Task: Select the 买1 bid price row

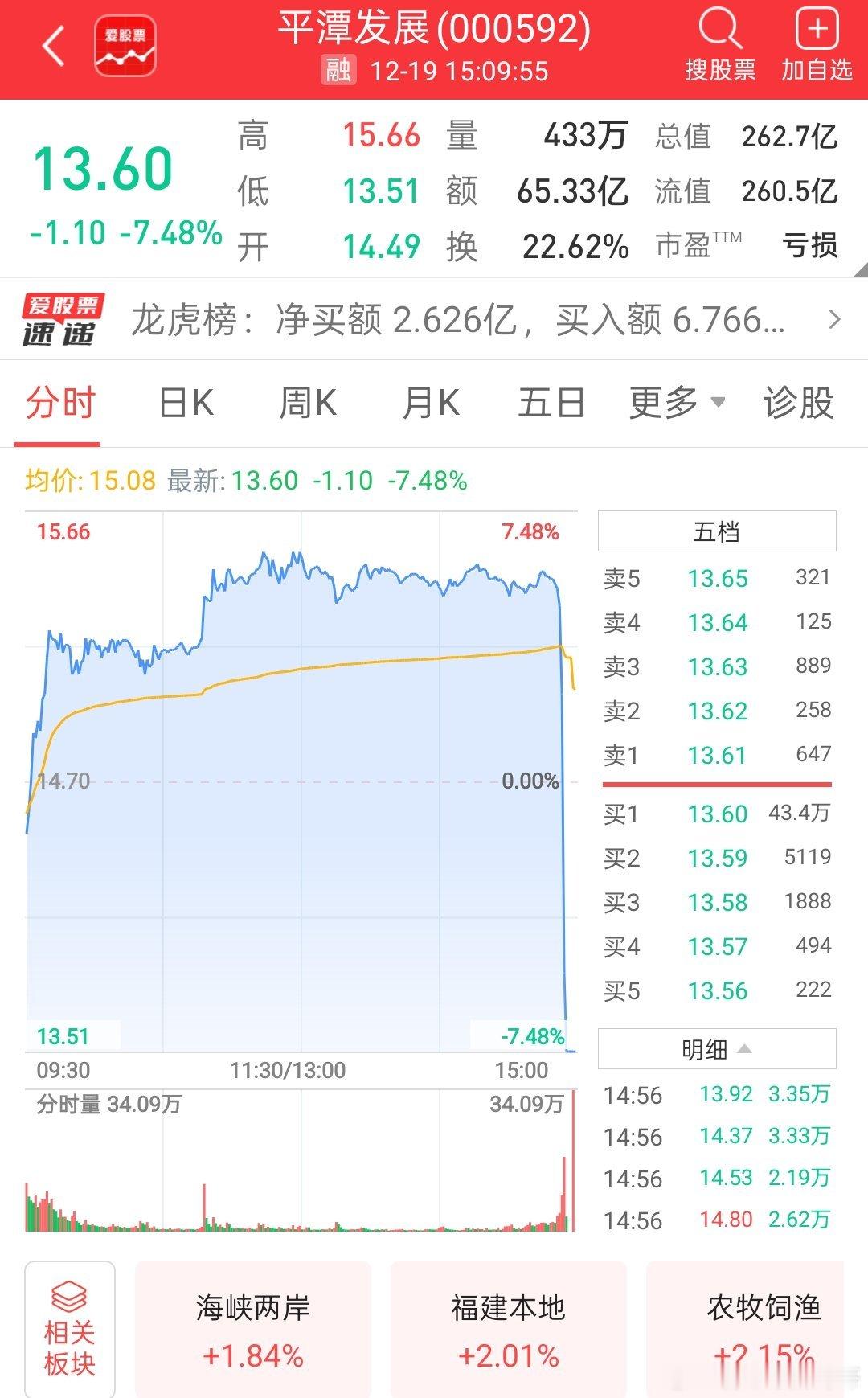Action: (717, 813)
